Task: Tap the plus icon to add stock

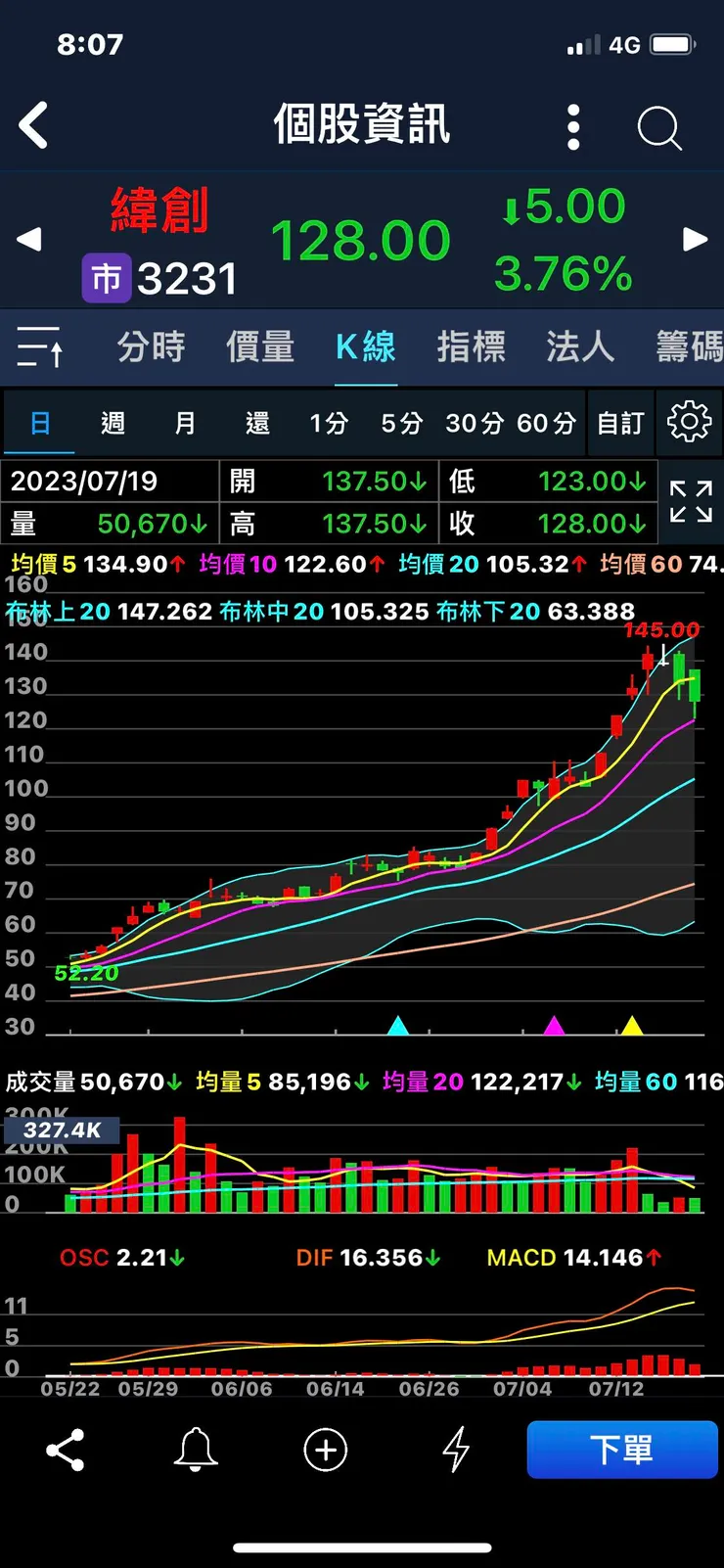Action: point(326,1451)
